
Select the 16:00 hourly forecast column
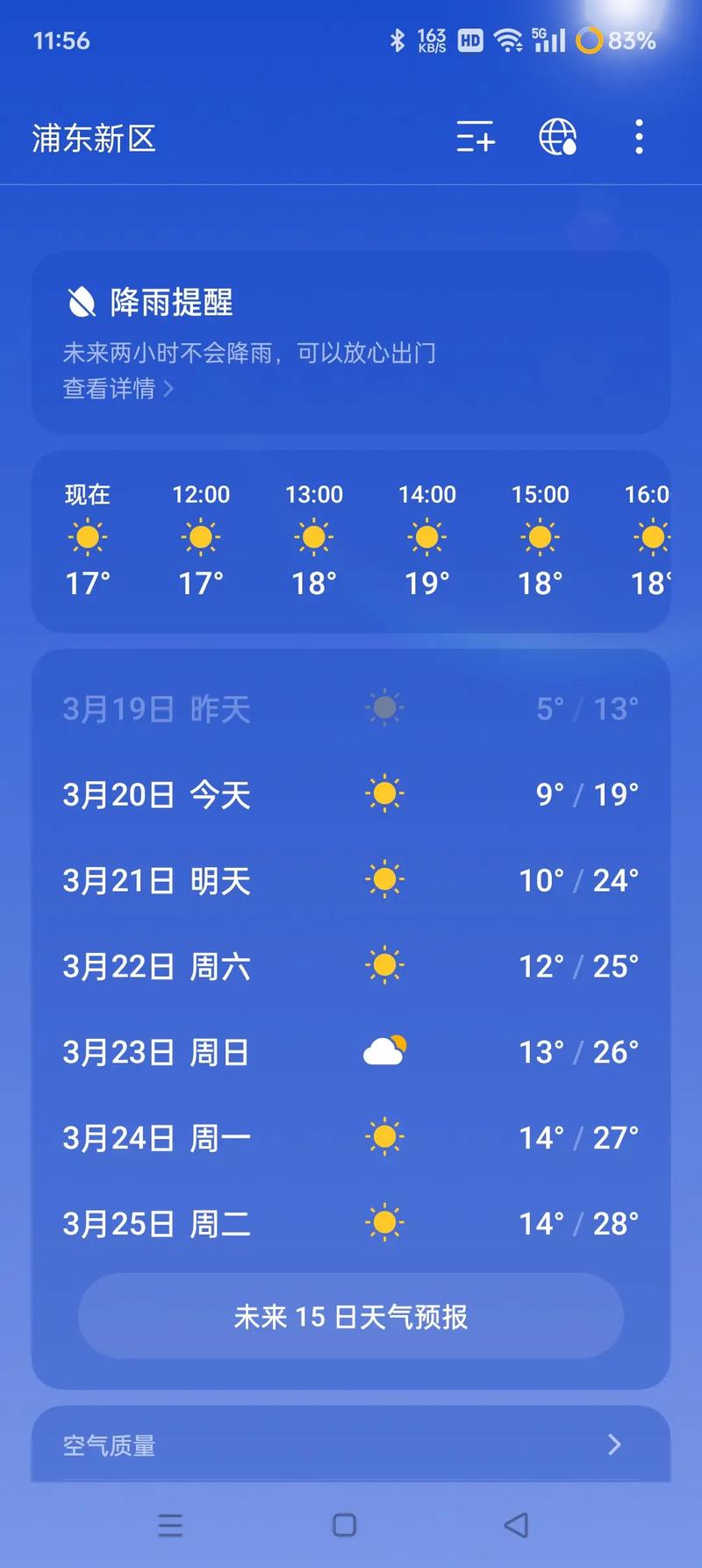(x=649, y=536)
